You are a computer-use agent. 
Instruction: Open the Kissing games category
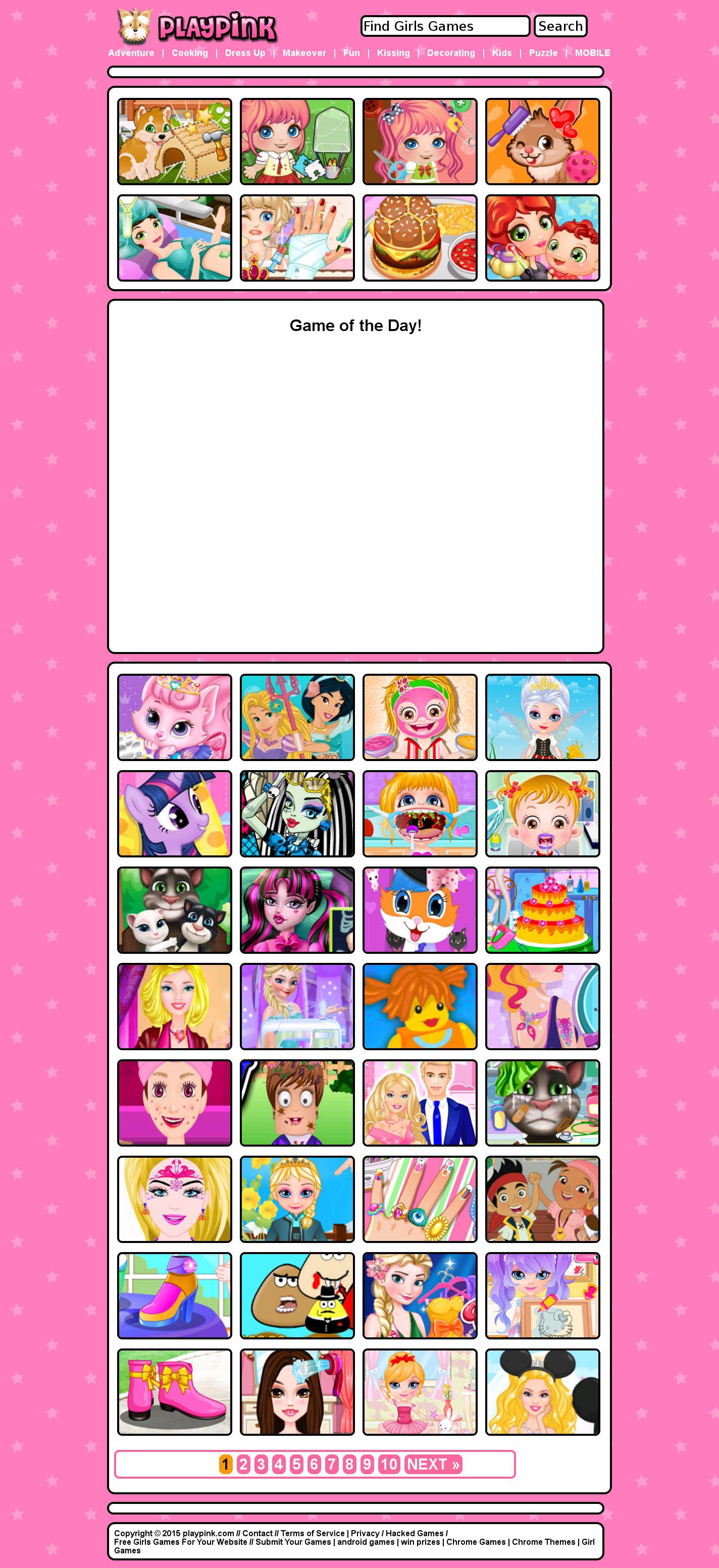point(393,53)
